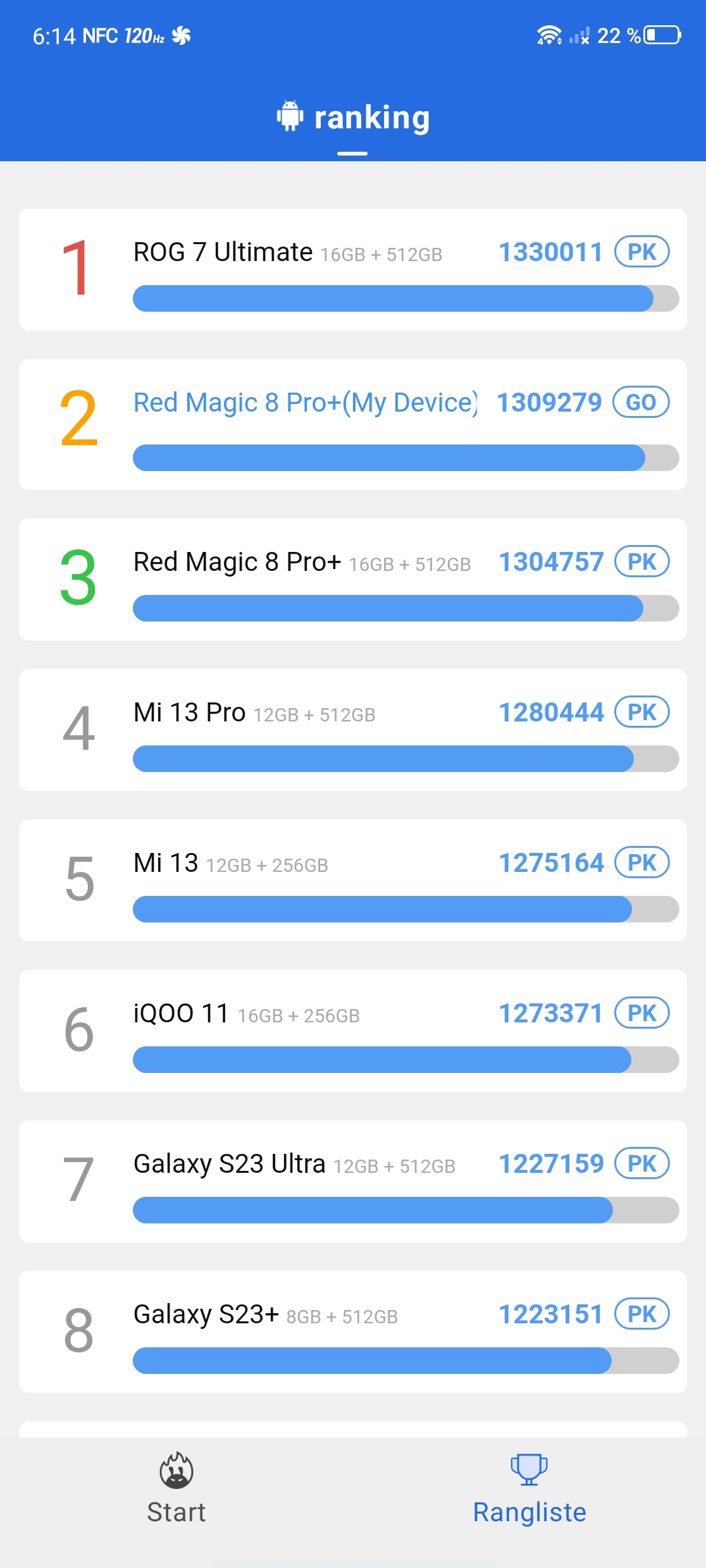This screenshot has width=706, height=1568.
Task: Tap GO button on Red Magic 8 Pro+ (My Device)
Action: [x=641, y=402]
